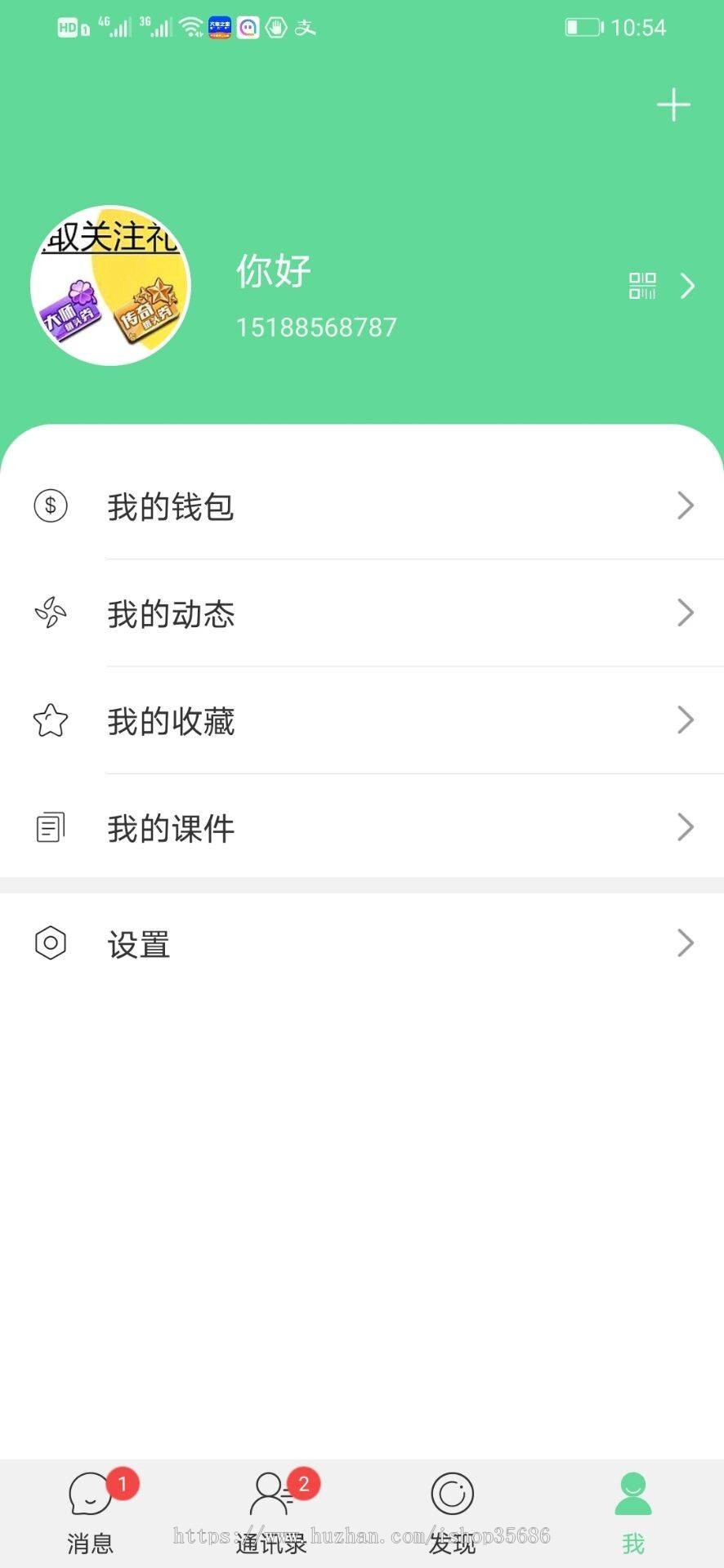Click the plus button at top right
Screen dimensions: 724x1568
673,104
